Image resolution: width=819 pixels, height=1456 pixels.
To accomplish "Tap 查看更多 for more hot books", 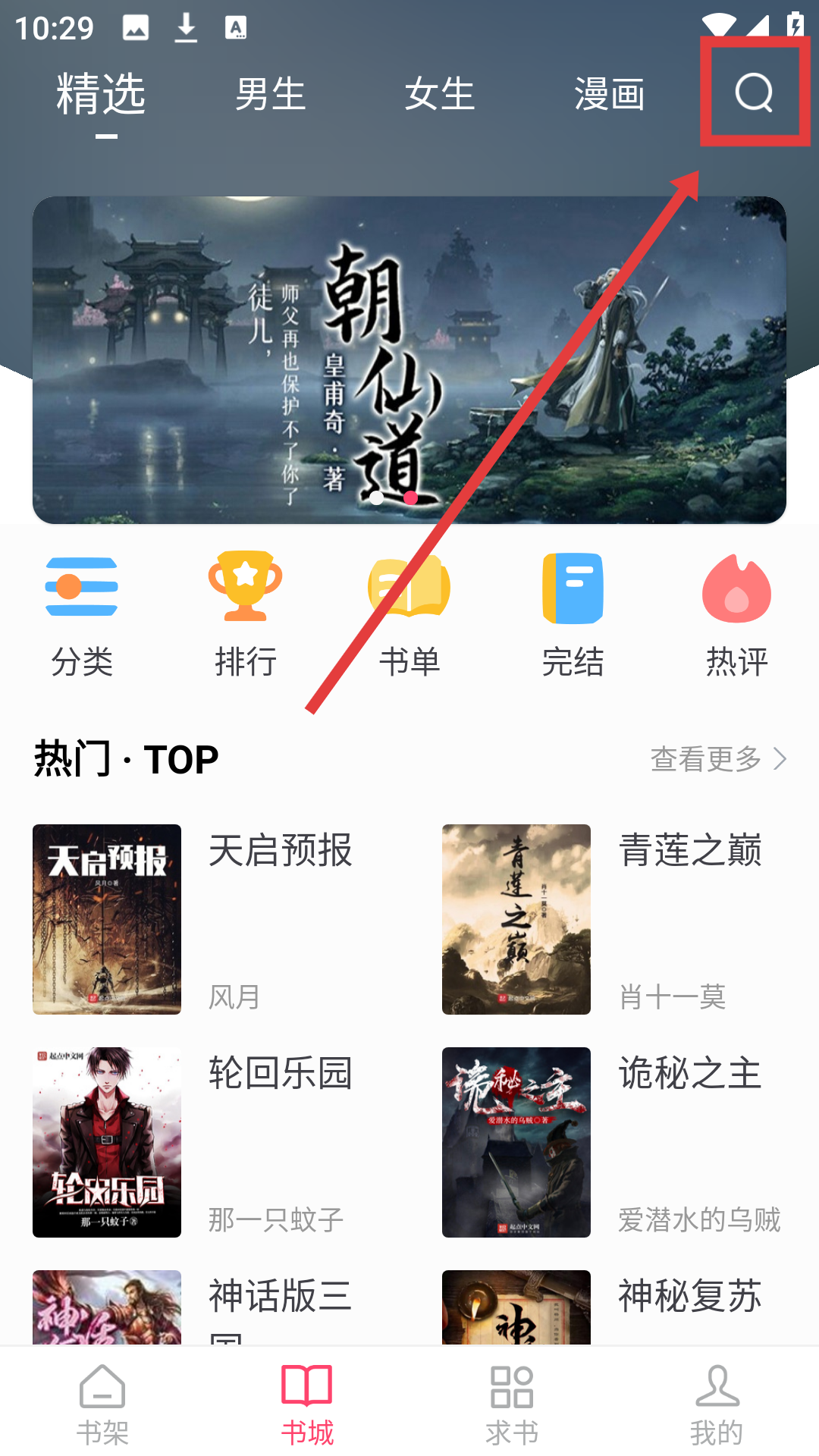I will point(718,759).
